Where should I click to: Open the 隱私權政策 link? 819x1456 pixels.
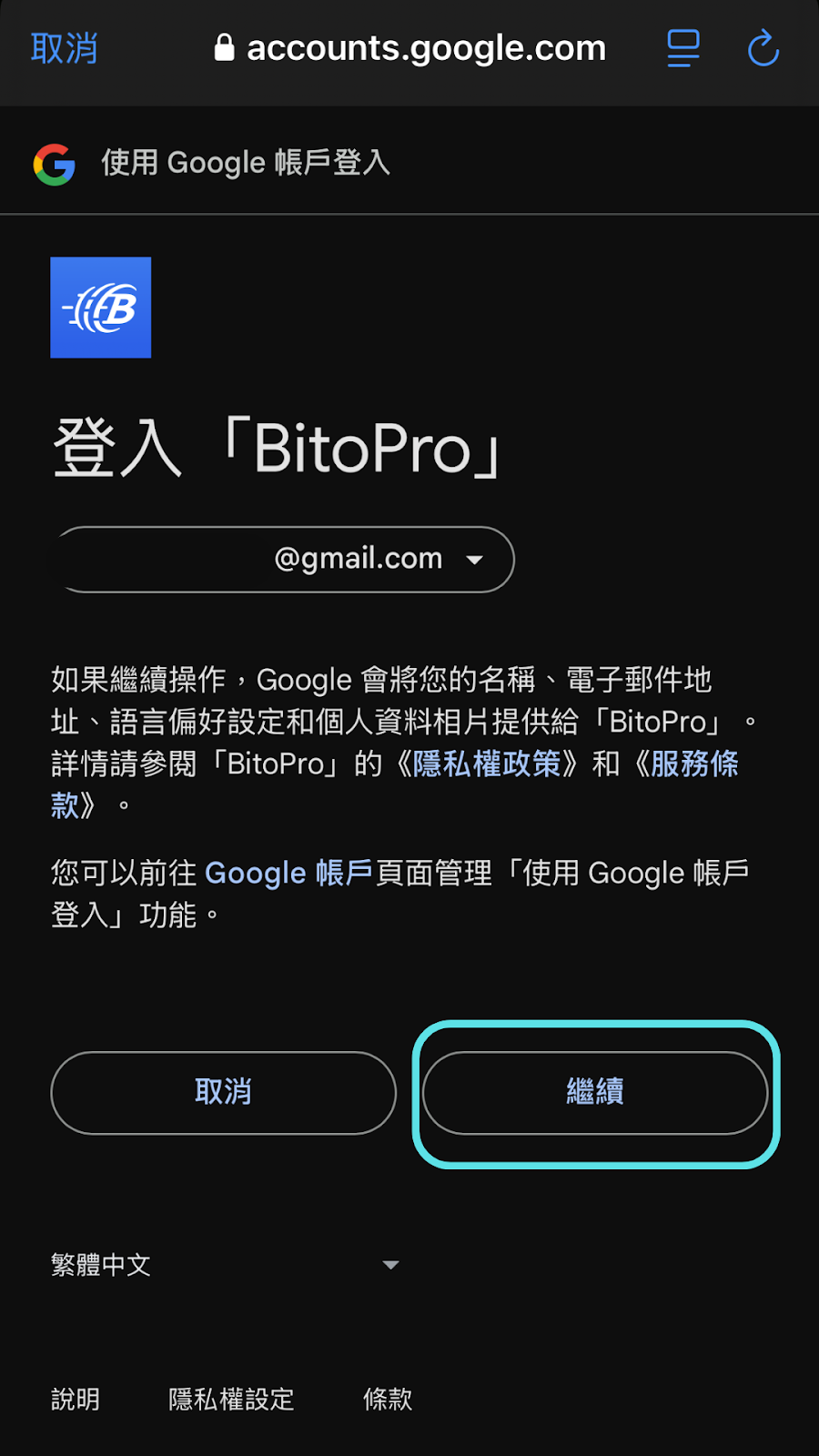click(486, 763)
